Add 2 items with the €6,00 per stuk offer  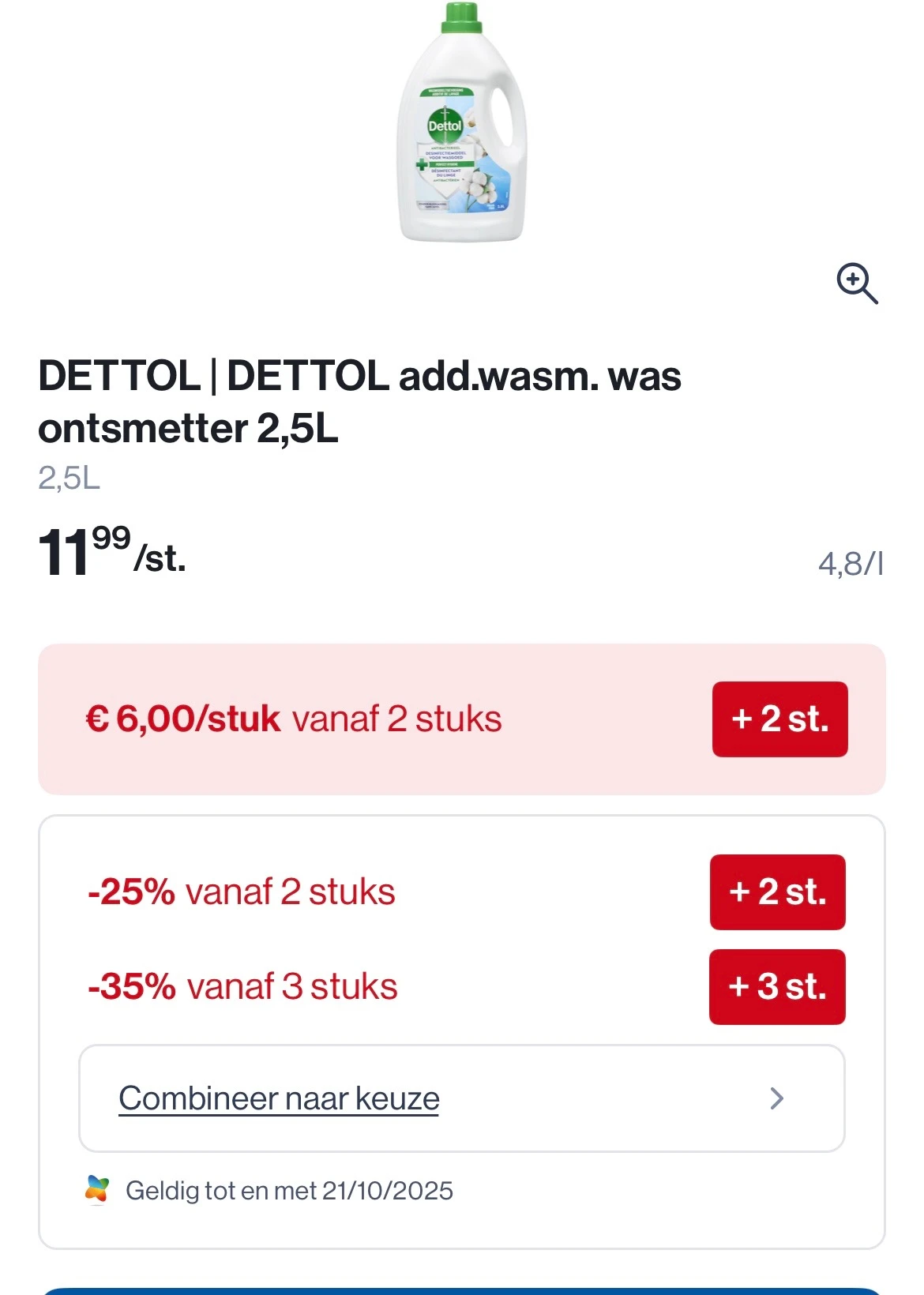pyautogui.click(x=779, y=719)
